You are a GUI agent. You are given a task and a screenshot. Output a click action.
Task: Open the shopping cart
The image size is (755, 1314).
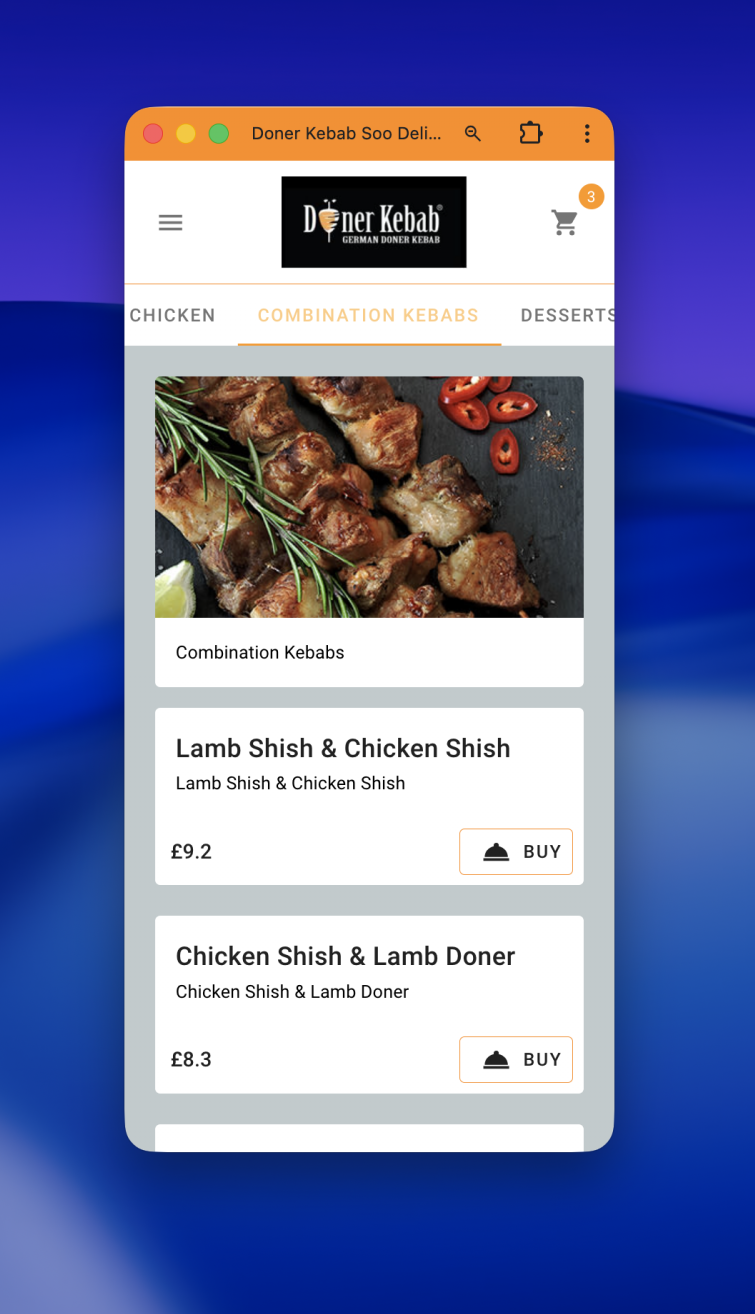pos(566,223)
